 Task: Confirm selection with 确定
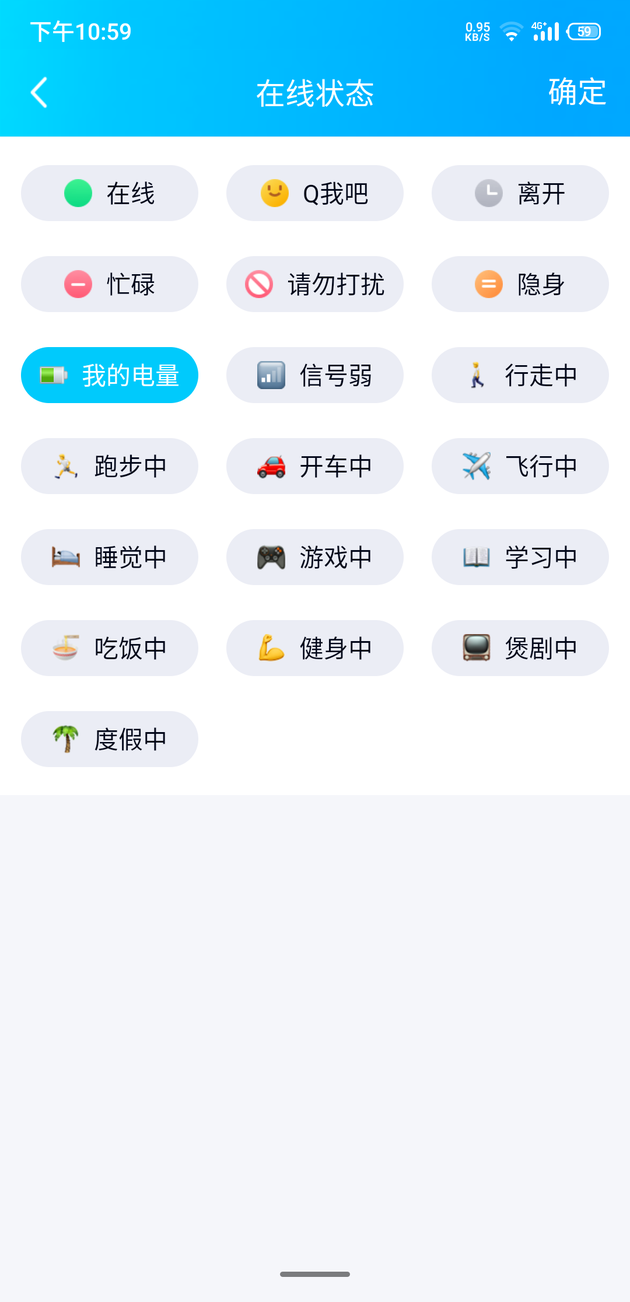[x=578, y=92]
